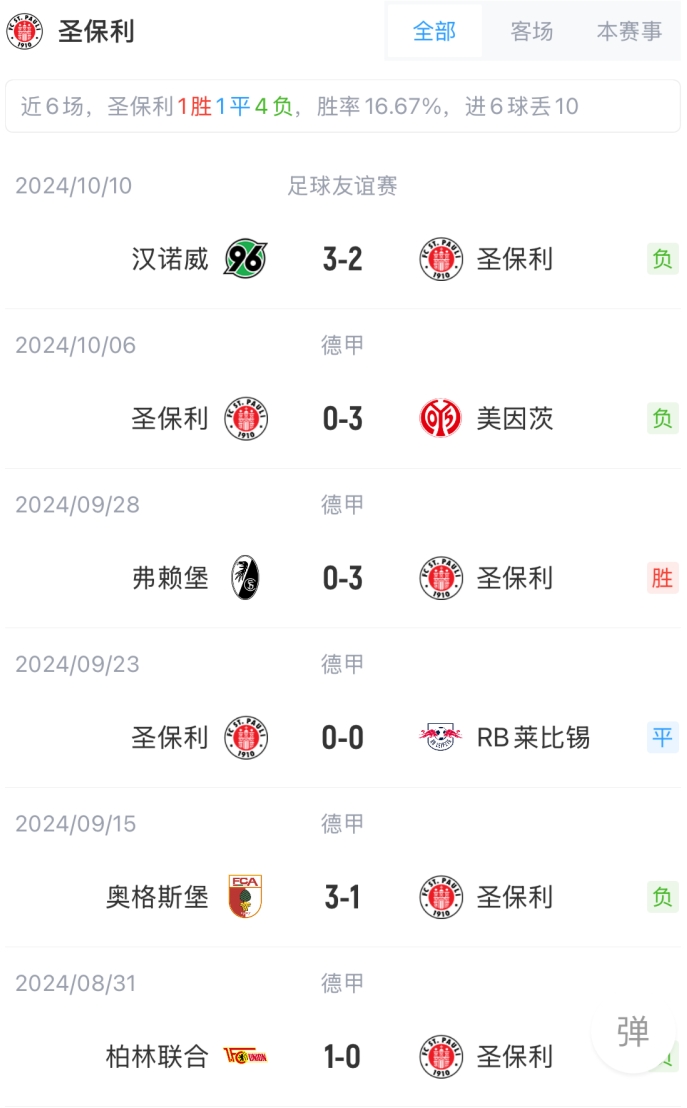Tap the floating 弹 button
The height and width of the screenshot is (1108, 687).
click(x=632, y=1031)
